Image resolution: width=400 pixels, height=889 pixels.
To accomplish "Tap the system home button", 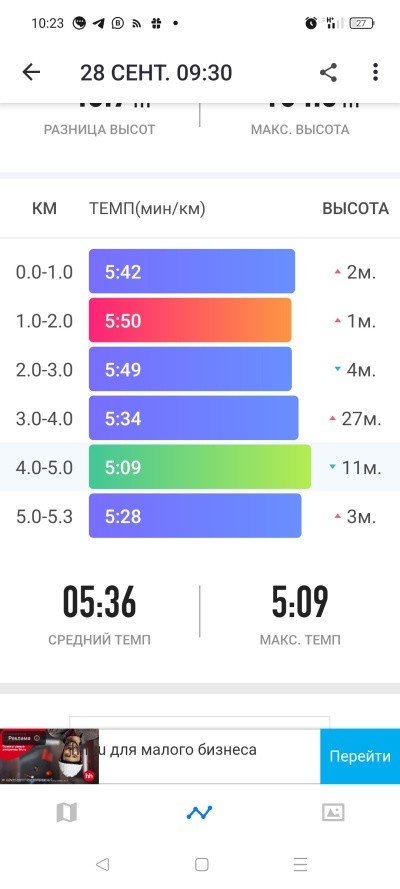I will coord(202,864).
